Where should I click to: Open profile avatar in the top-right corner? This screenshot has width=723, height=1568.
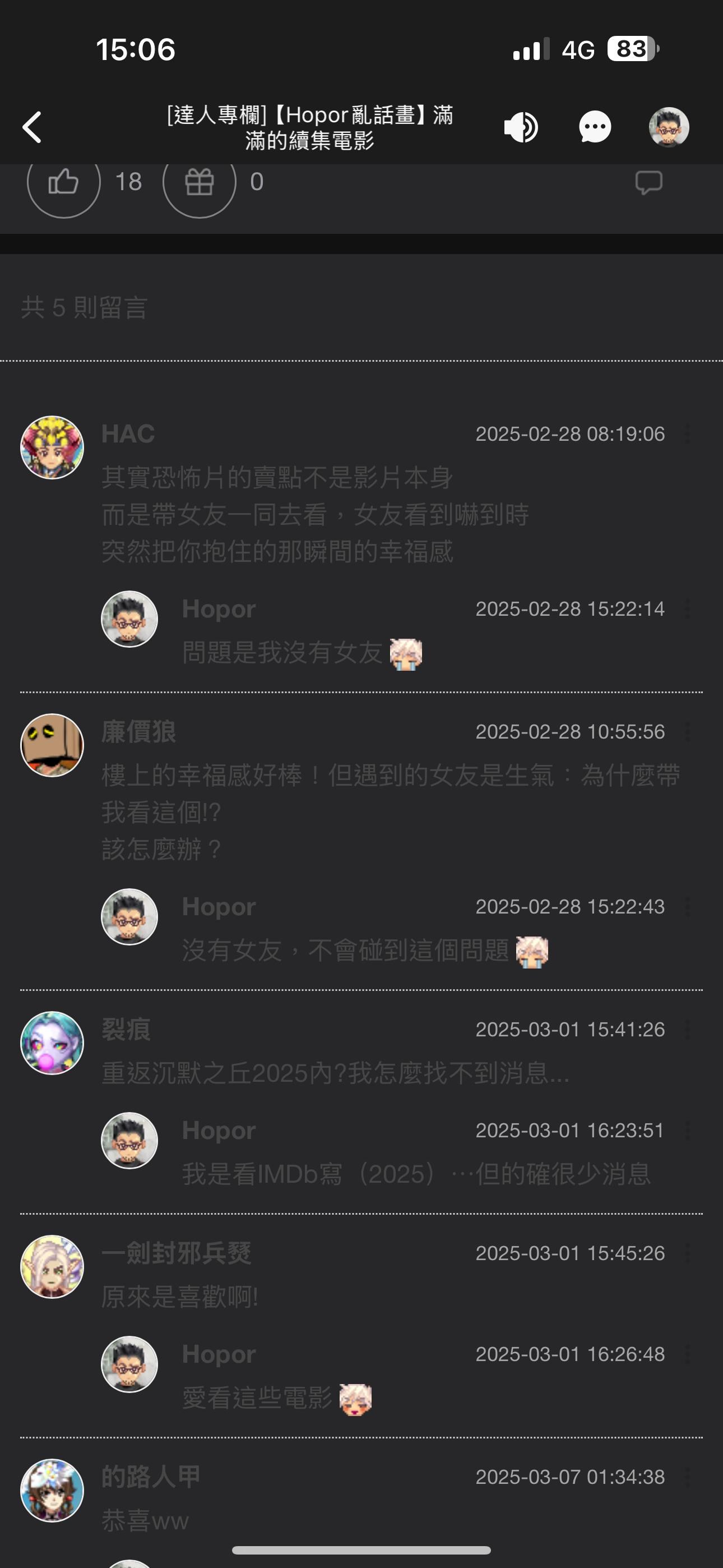click(669, 127)
